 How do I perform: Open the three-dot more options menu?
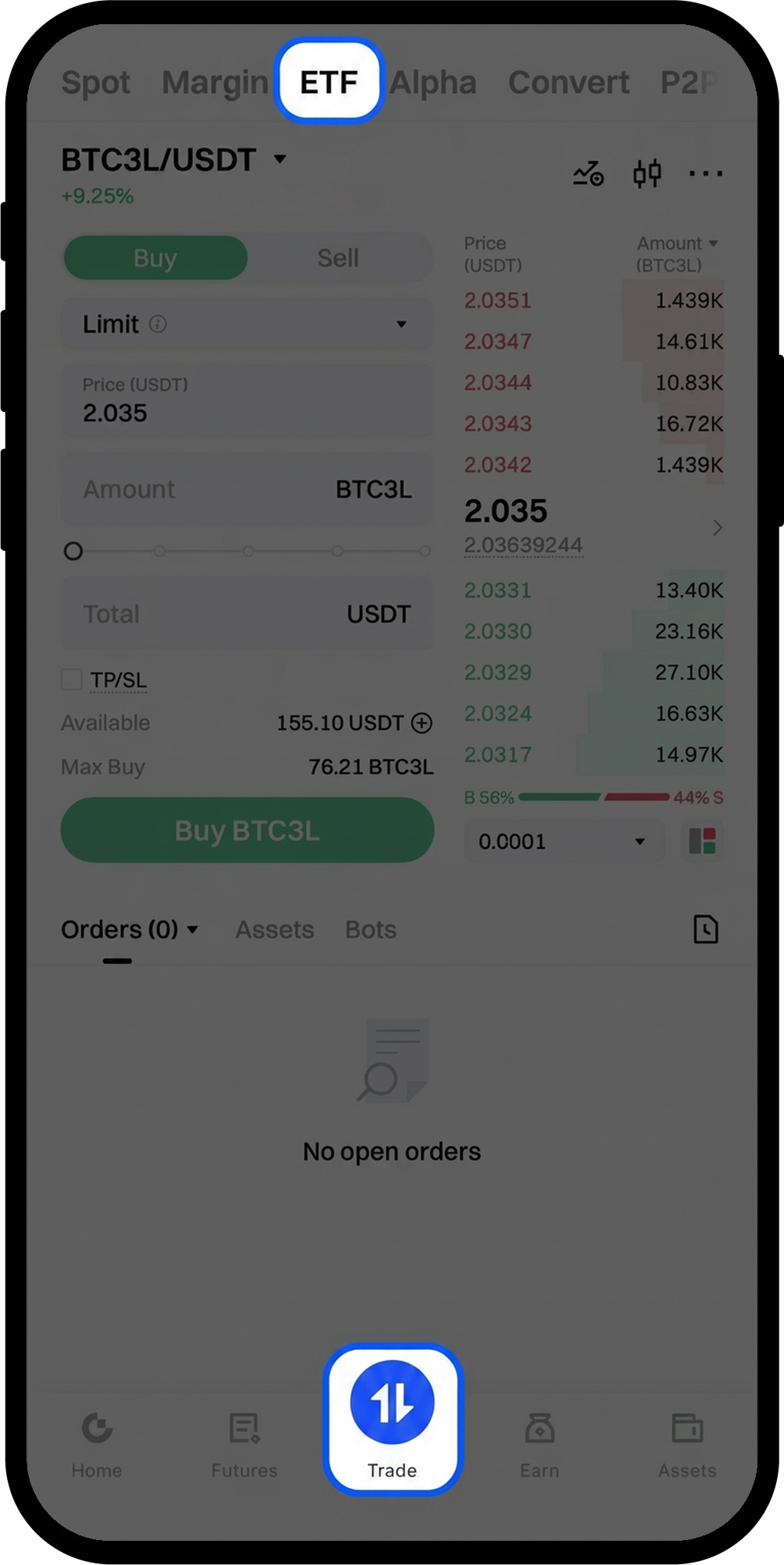click(x=706, y=174)
